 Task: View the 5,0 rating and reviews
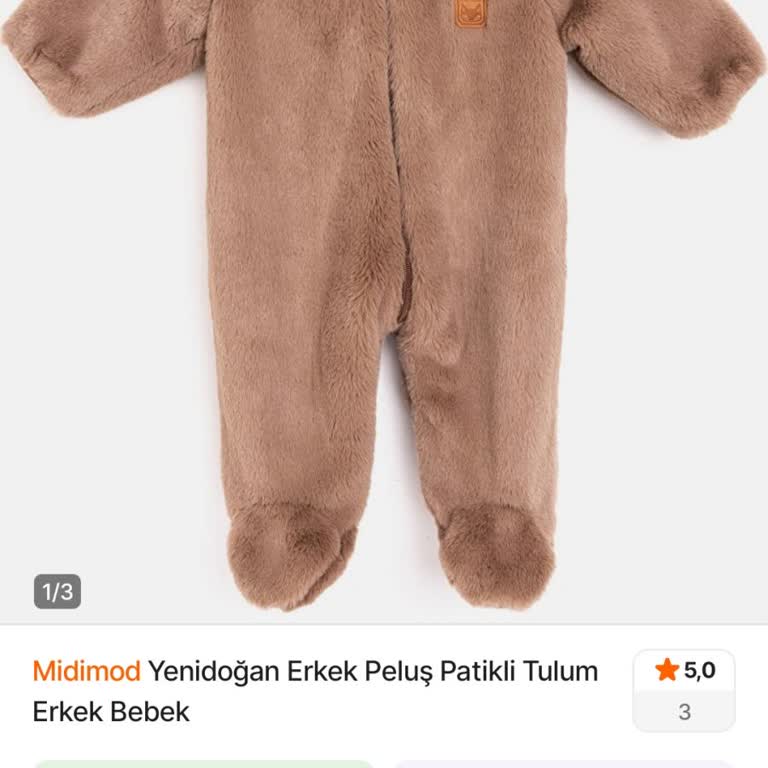(684, 690)
